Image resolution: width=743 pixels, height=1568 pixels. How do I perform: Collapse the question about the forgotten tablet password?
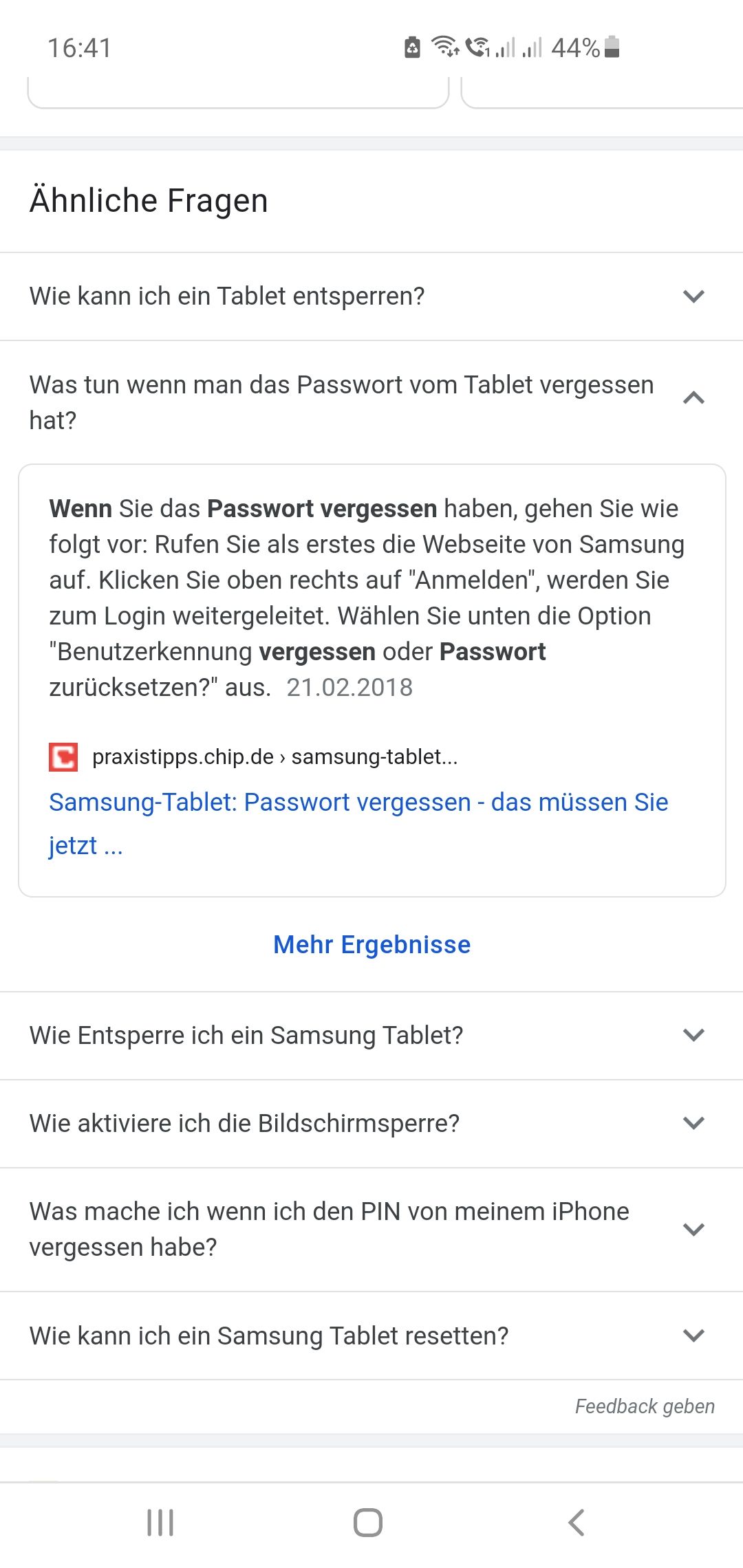click(693, 399)
